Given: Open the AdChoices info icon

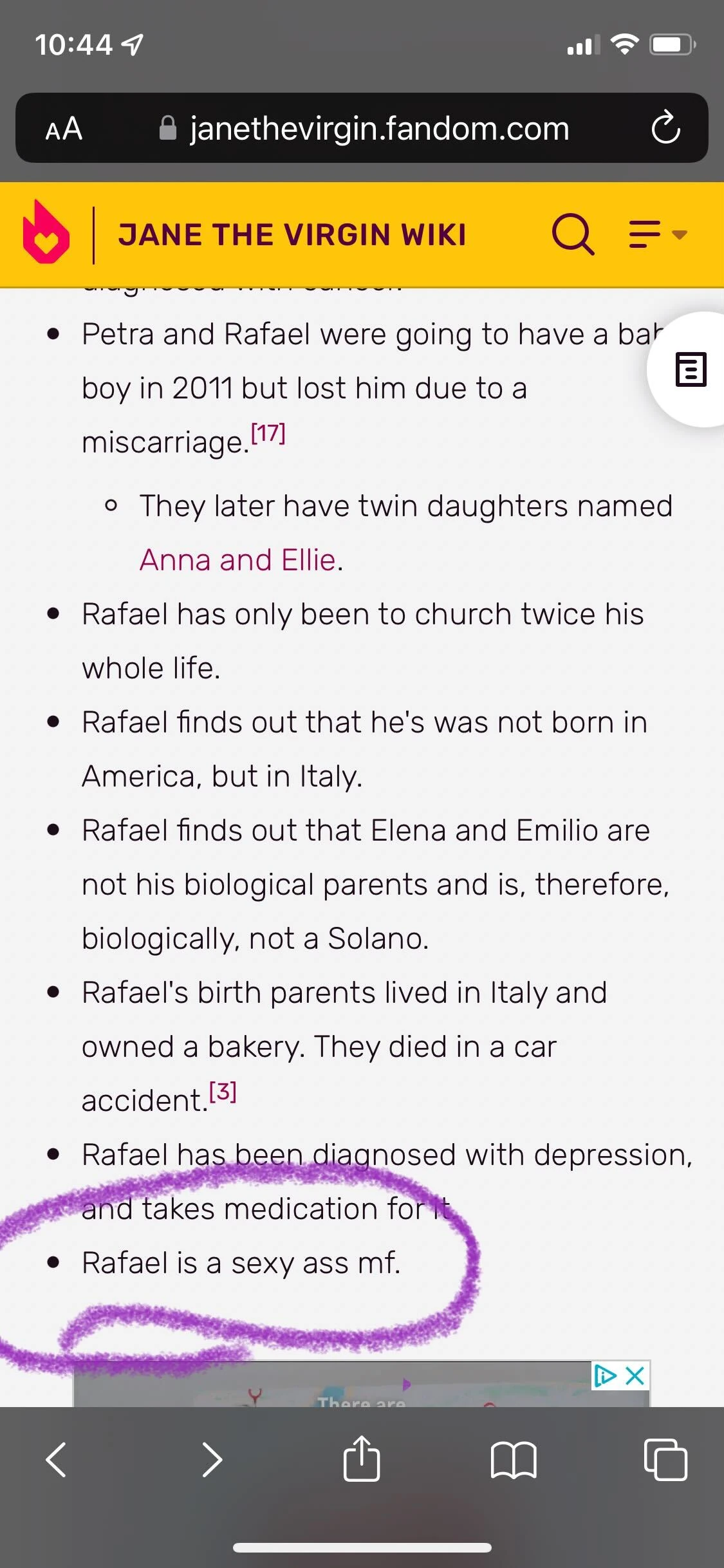Looking at the screenshot, I should (605, 1376).
